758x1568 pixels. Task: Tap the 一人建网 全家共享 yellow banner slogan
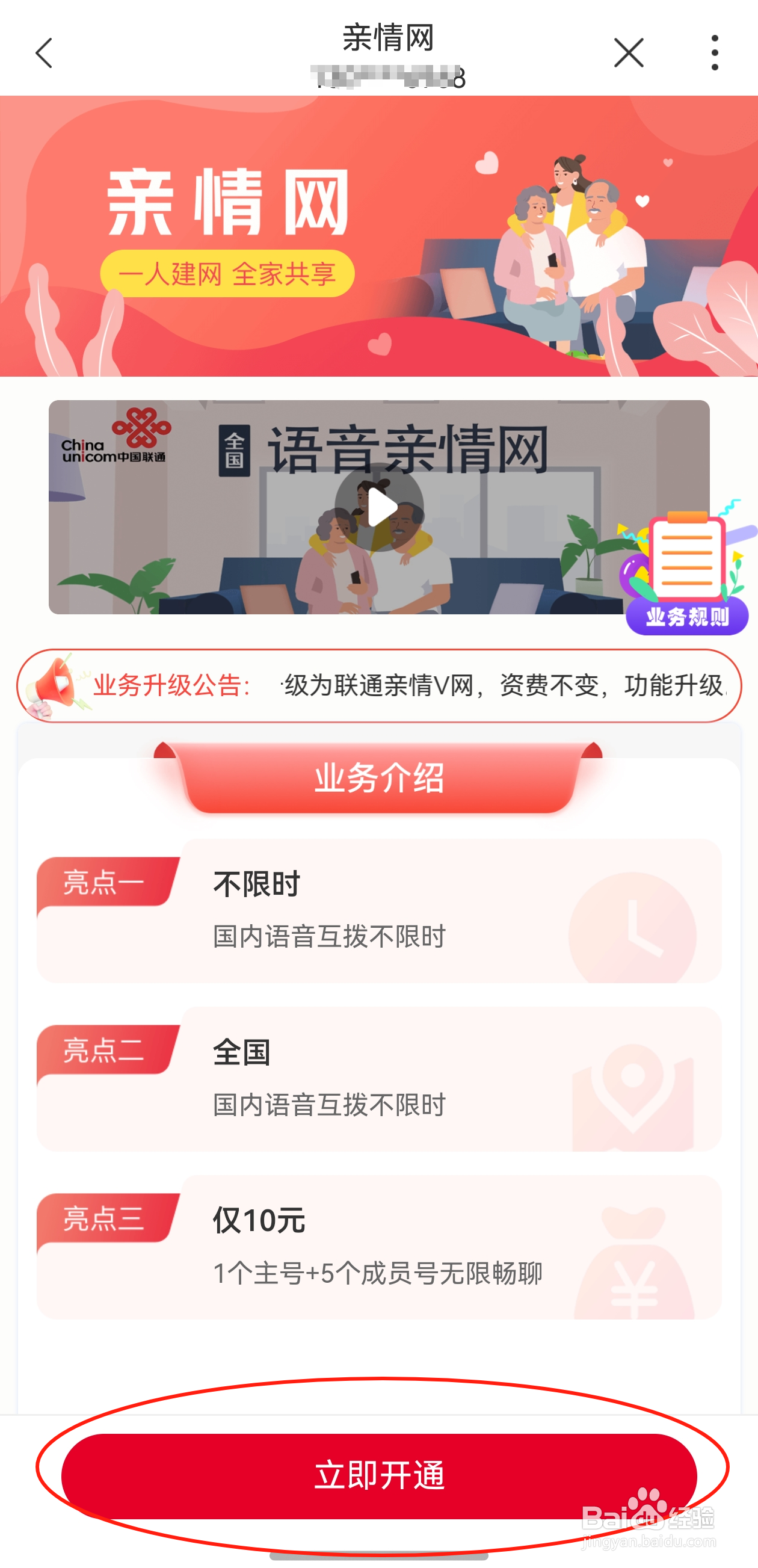[x=229, y=275]
